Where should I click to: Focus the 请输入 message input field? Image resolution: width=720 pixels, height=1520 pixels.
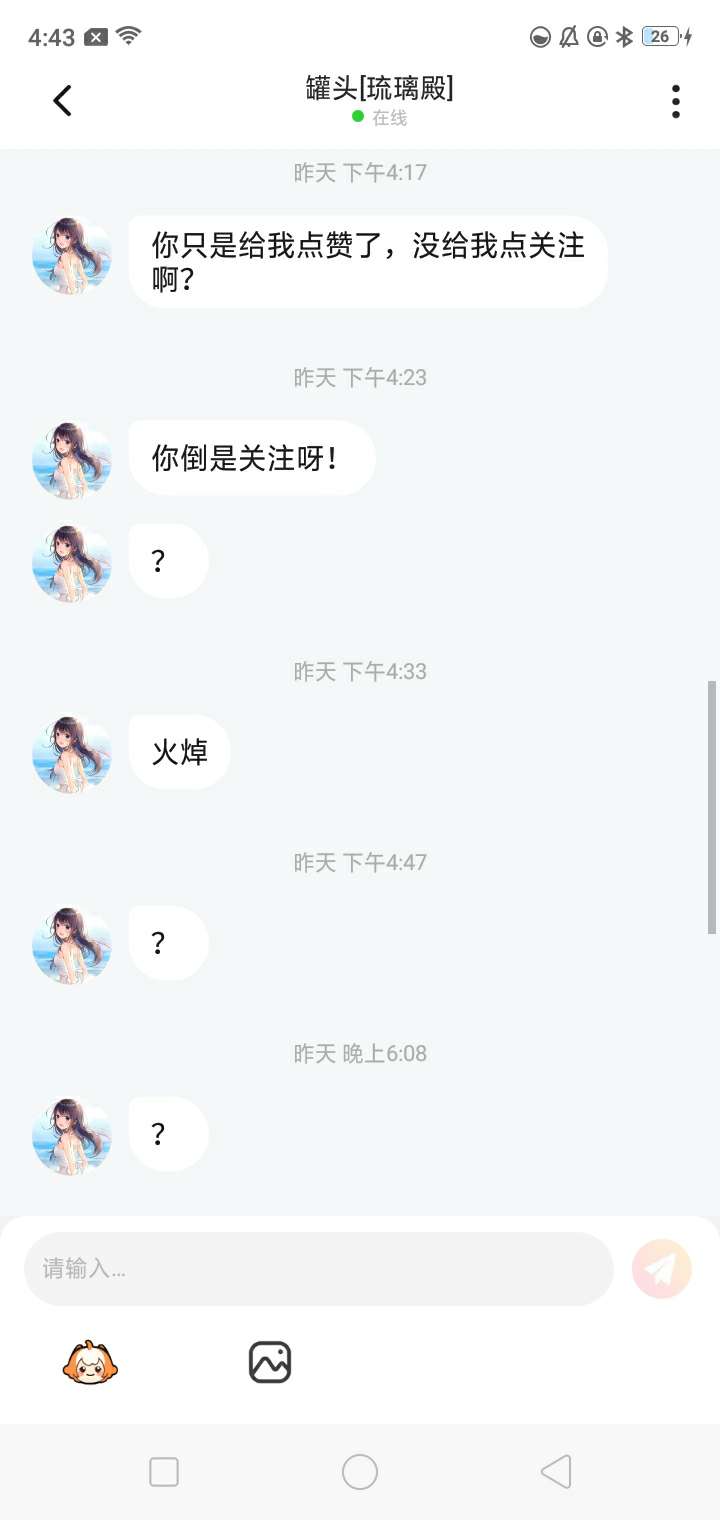318,1269
